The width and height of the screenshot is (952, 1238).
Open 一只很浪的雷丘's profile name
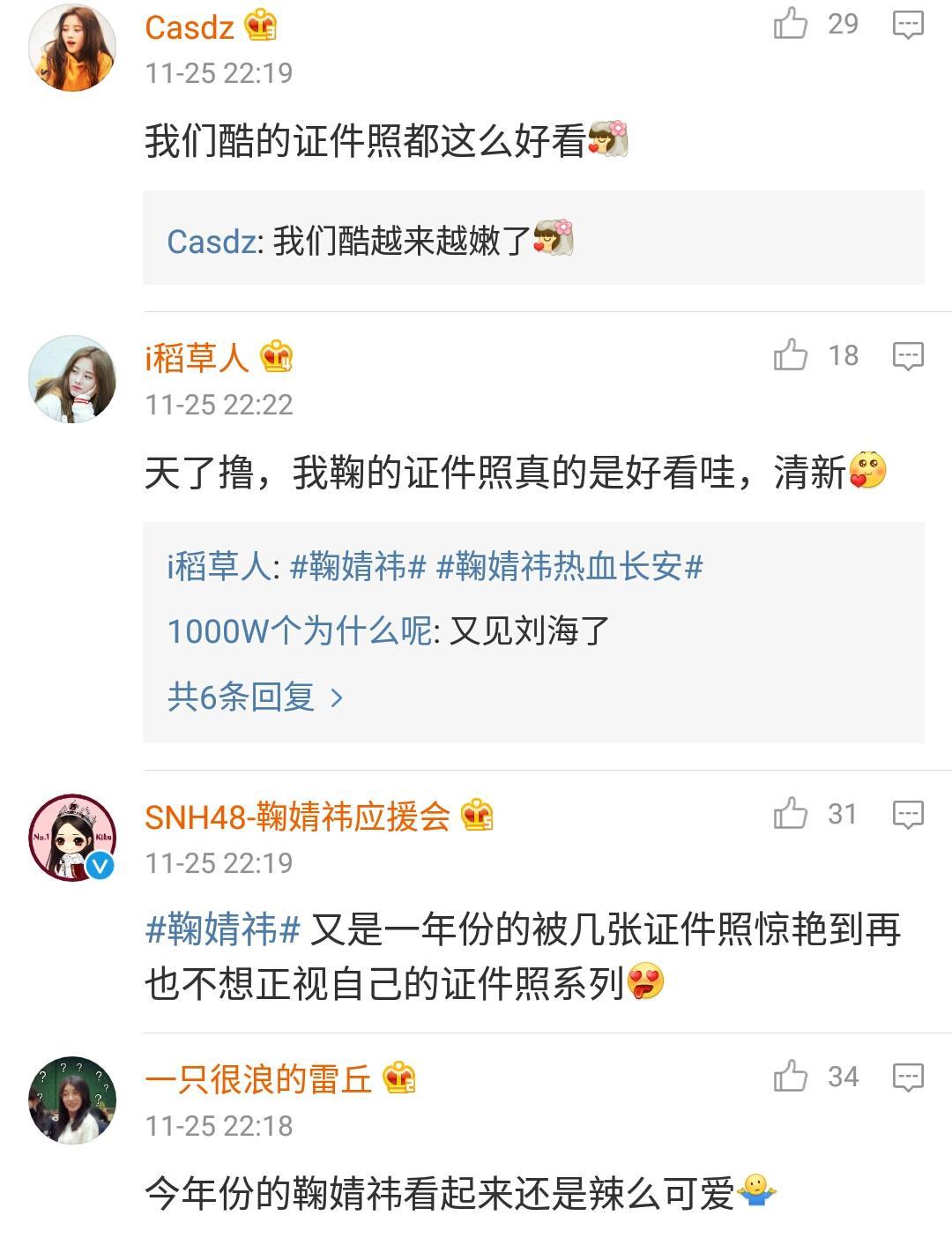pyautogui.click(x=258, y=1078)
